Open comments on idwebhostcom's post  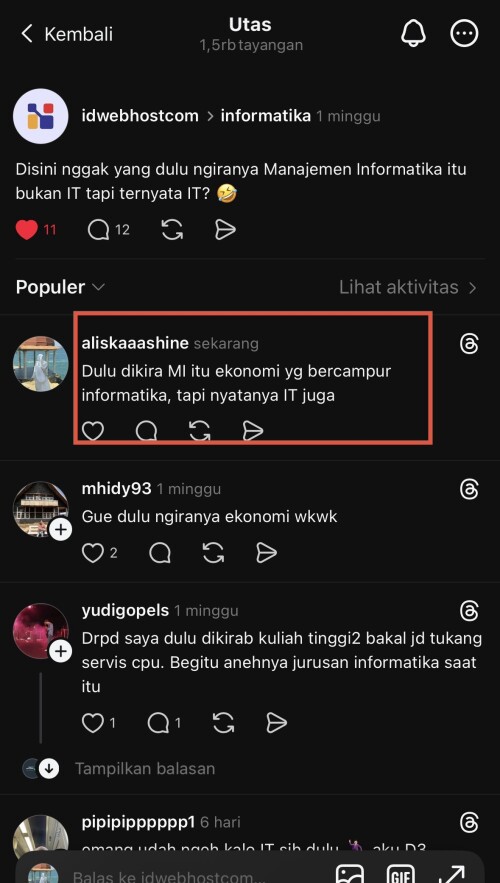[108, 230]
